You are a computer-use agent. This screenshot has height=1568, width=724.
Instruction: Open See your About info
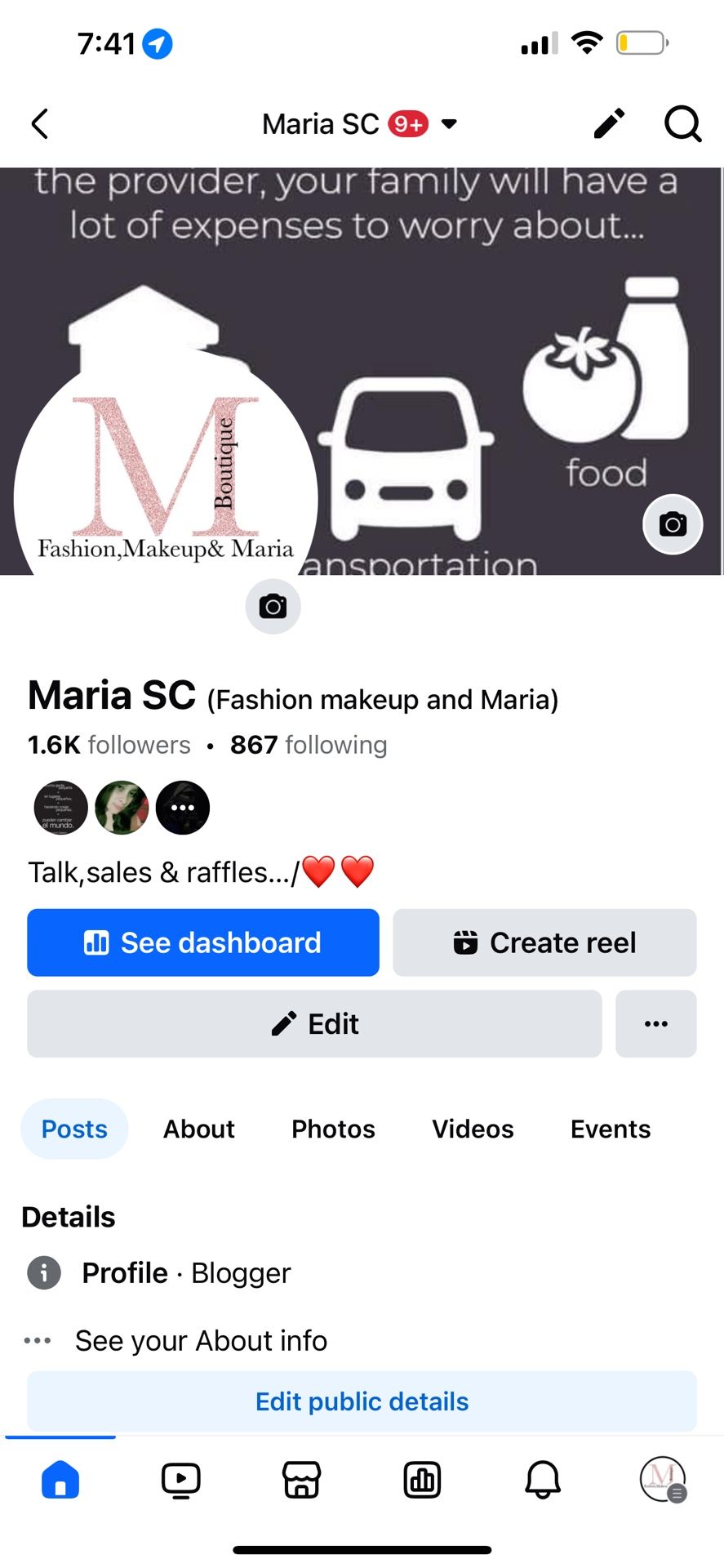201,1340
